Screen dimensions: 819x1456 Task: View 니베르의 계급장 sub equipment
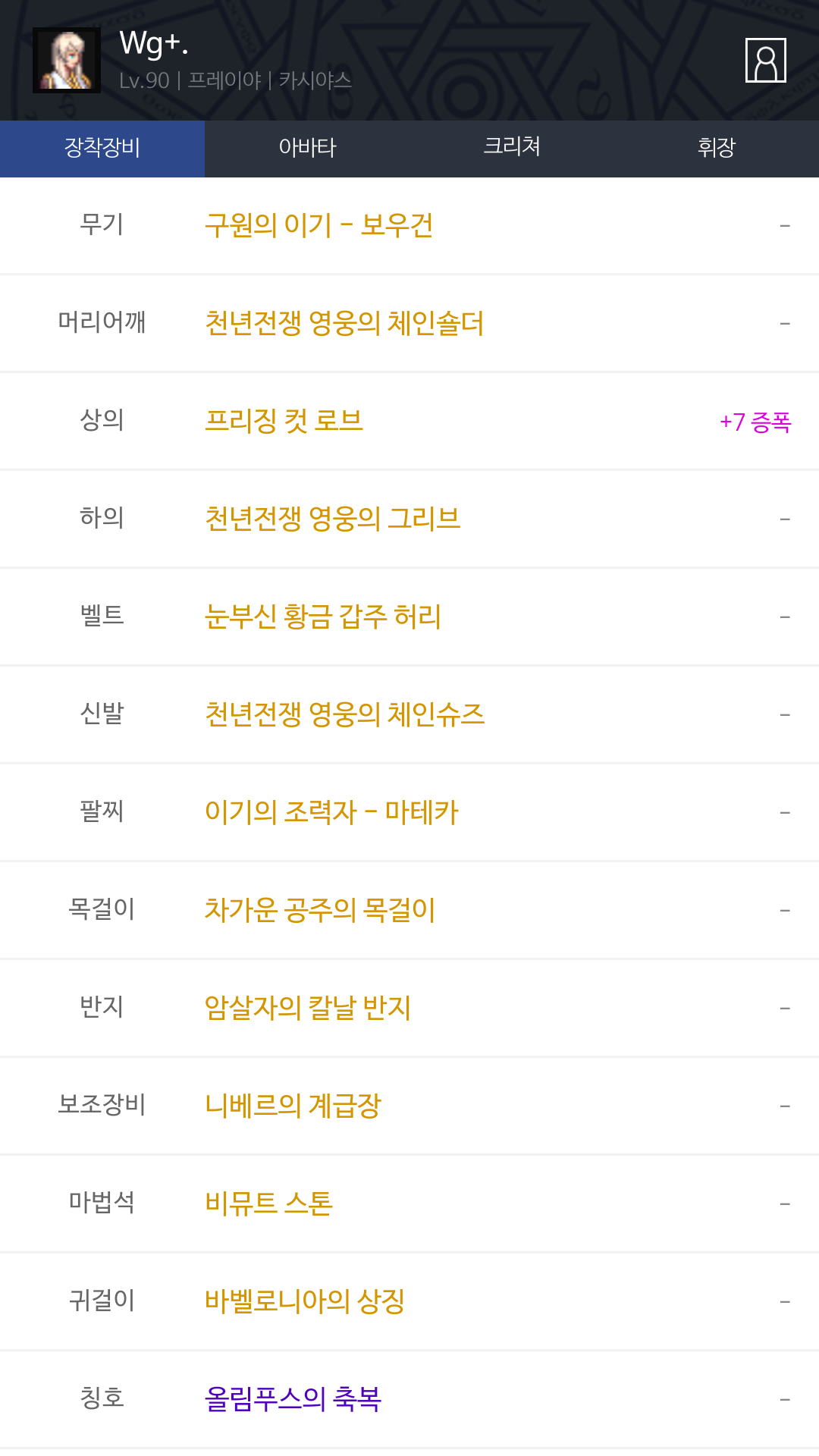tap(293, 1106)
